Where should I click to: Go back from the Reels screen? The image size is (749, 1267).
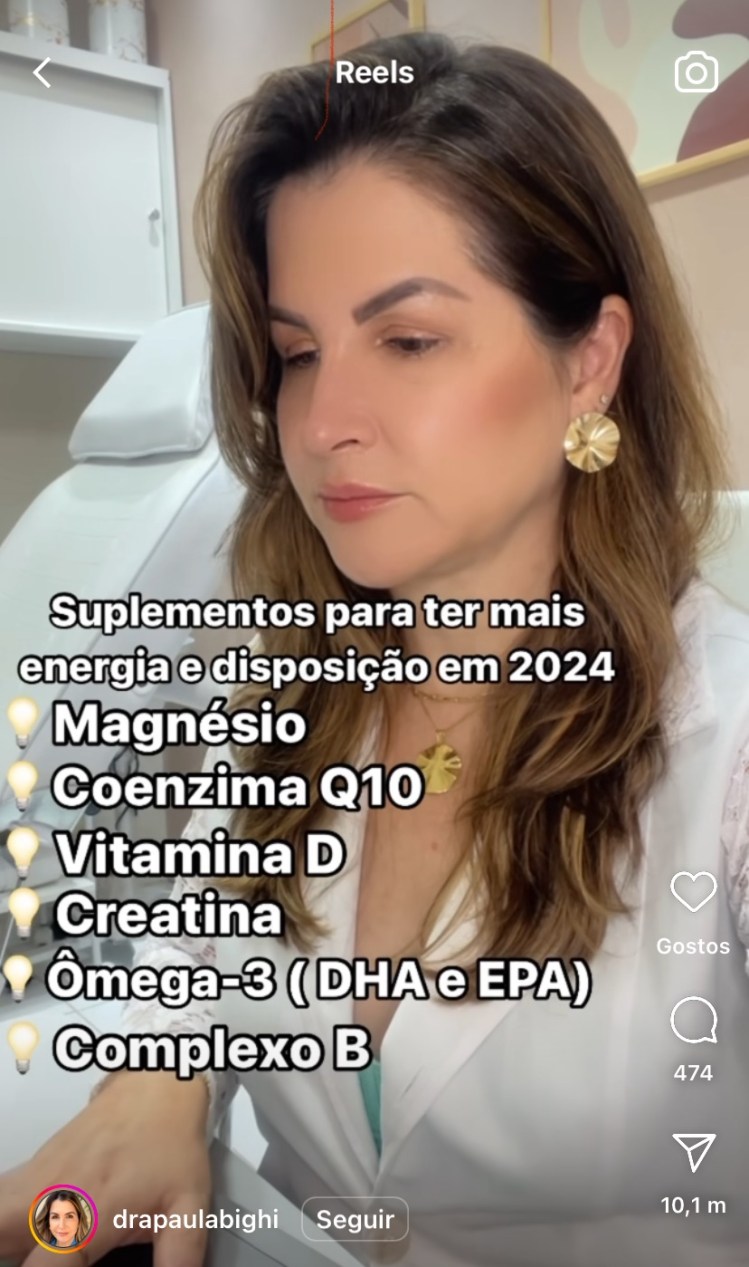point(42,73)
